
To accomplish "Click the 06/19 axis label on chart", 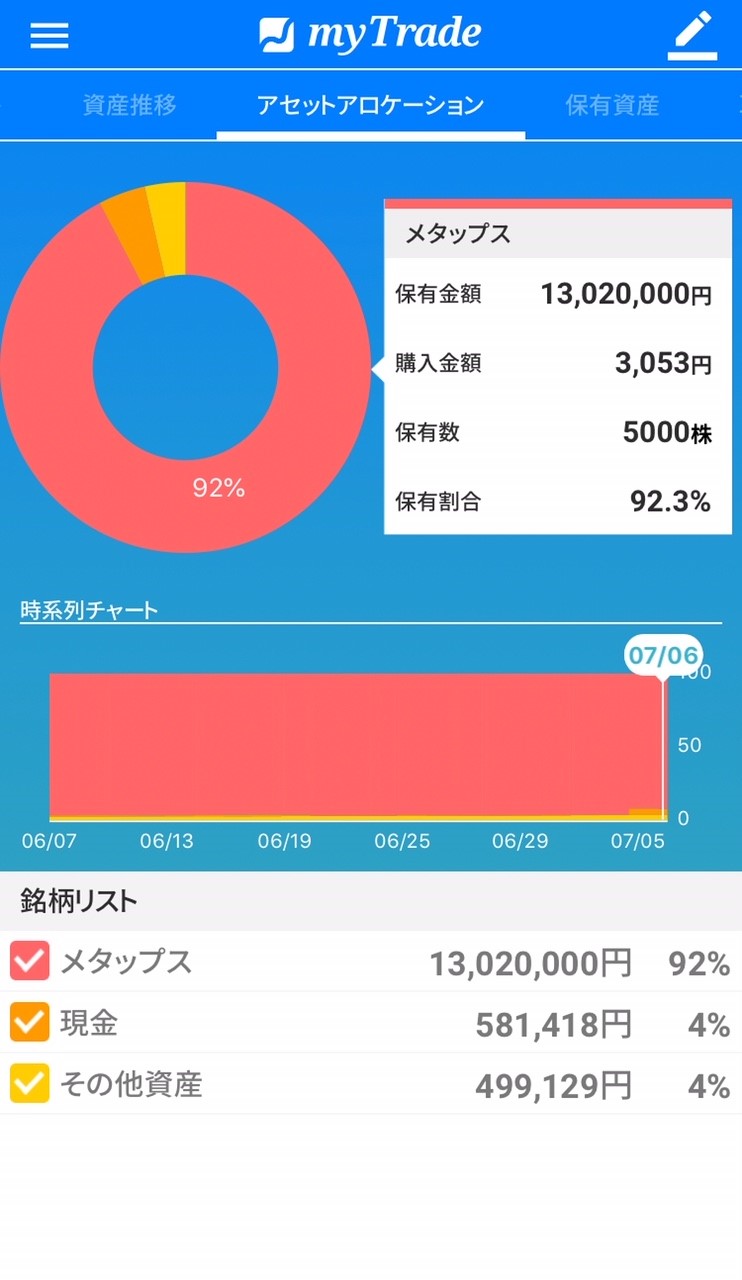I will [x=285, y=841].
